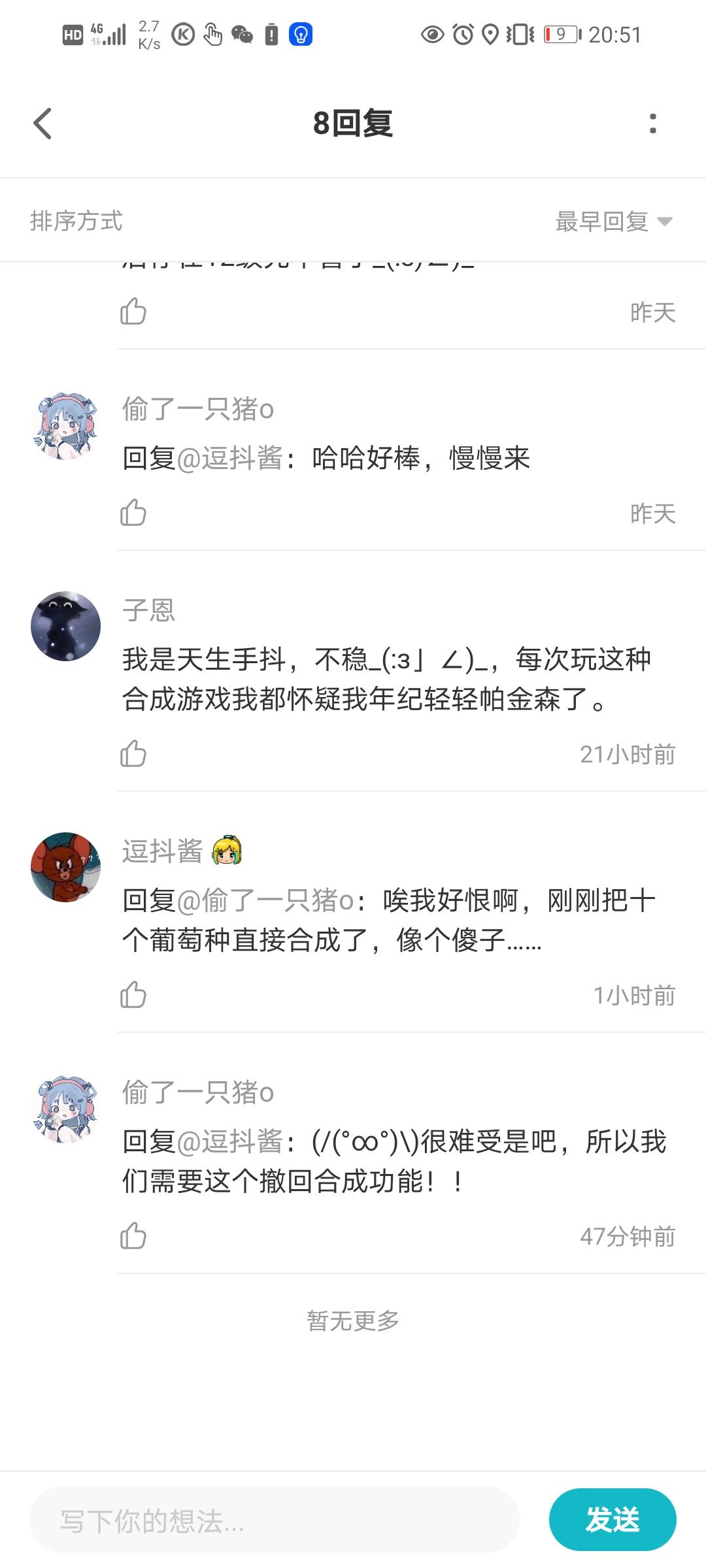Open the three-dot overflow menu

pos(652,123)
